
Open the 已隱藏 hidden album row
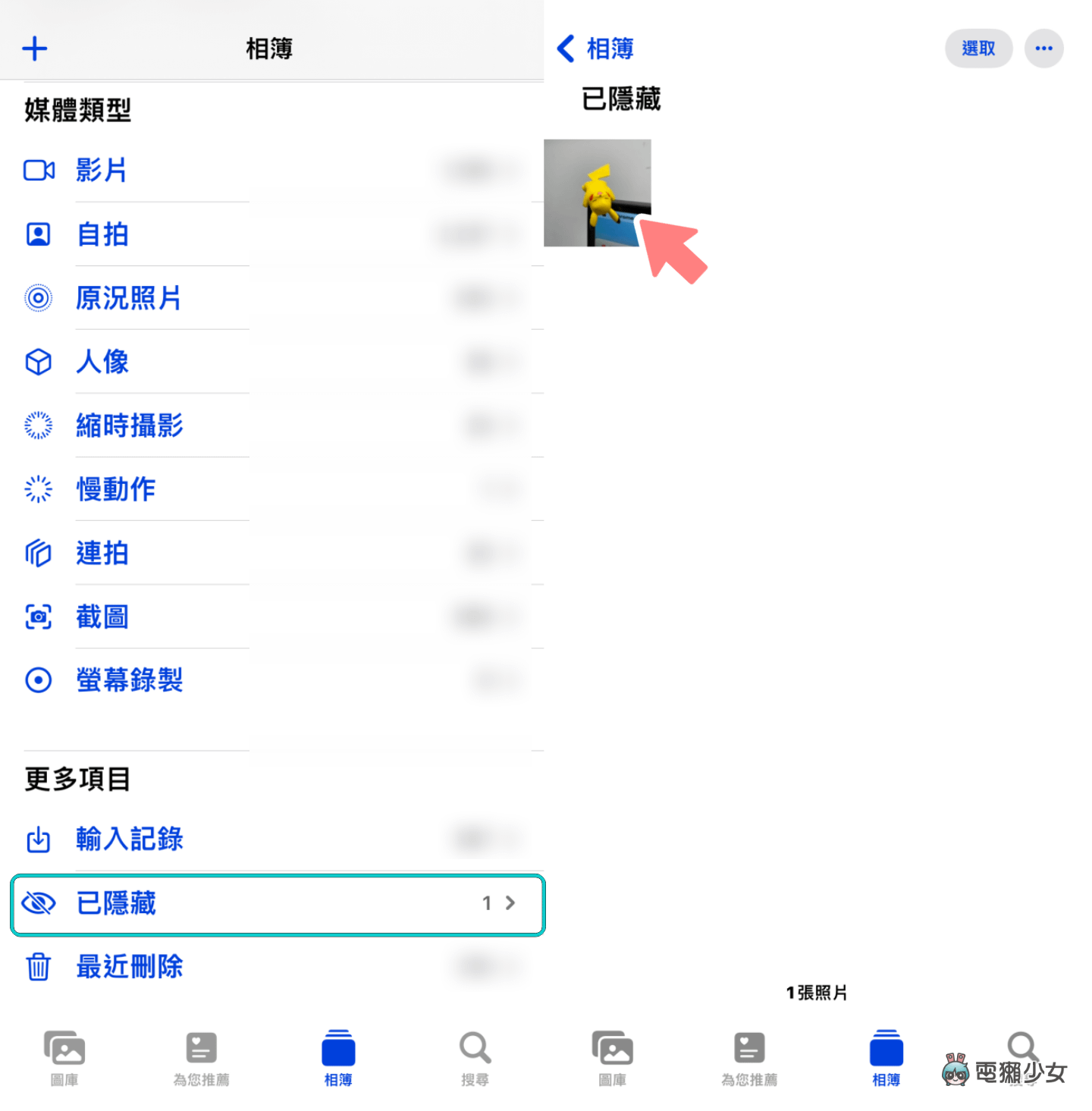pyautogui.click(x=278, y=904)
